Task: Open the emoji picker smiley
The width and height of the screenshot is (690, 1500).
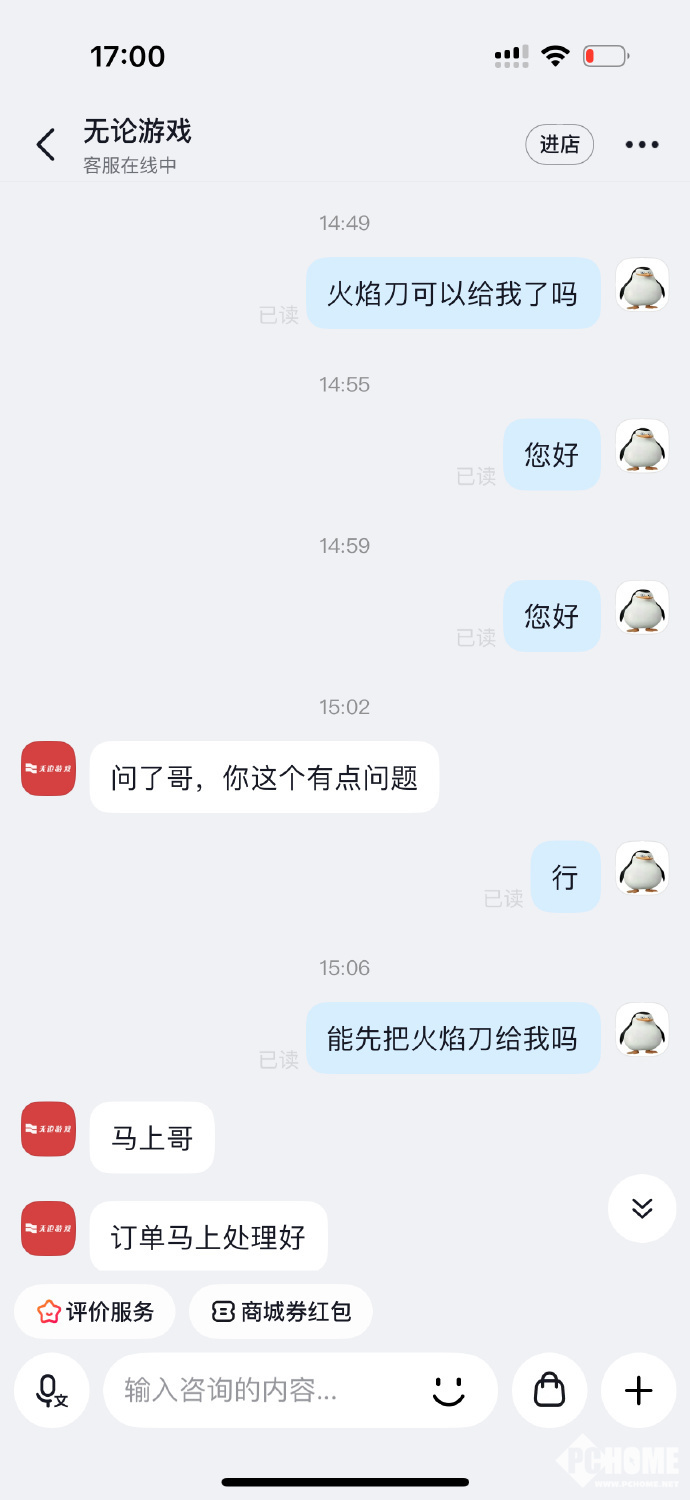Action: [449, 1390]
